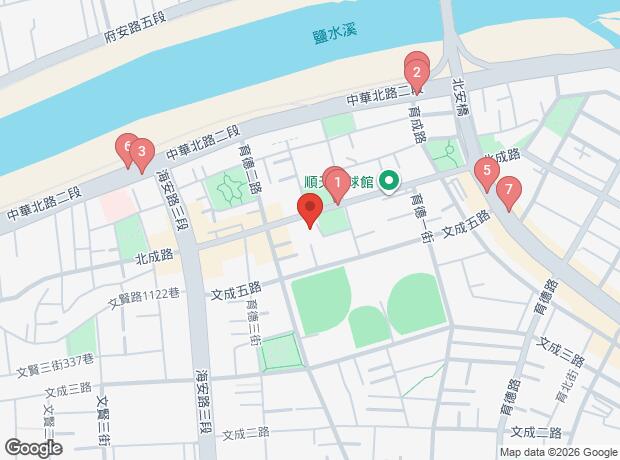Select map marker number 1
The width and height of the screenshot is (620, 460).
point(340,183)
